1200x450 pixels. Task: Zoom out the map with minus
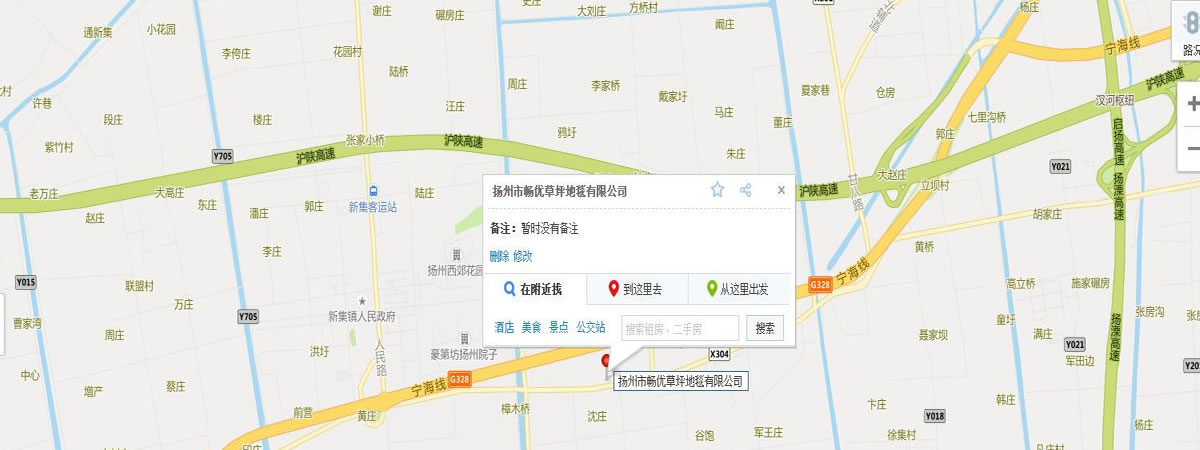pyautogui.click(x=1192, y=148)
